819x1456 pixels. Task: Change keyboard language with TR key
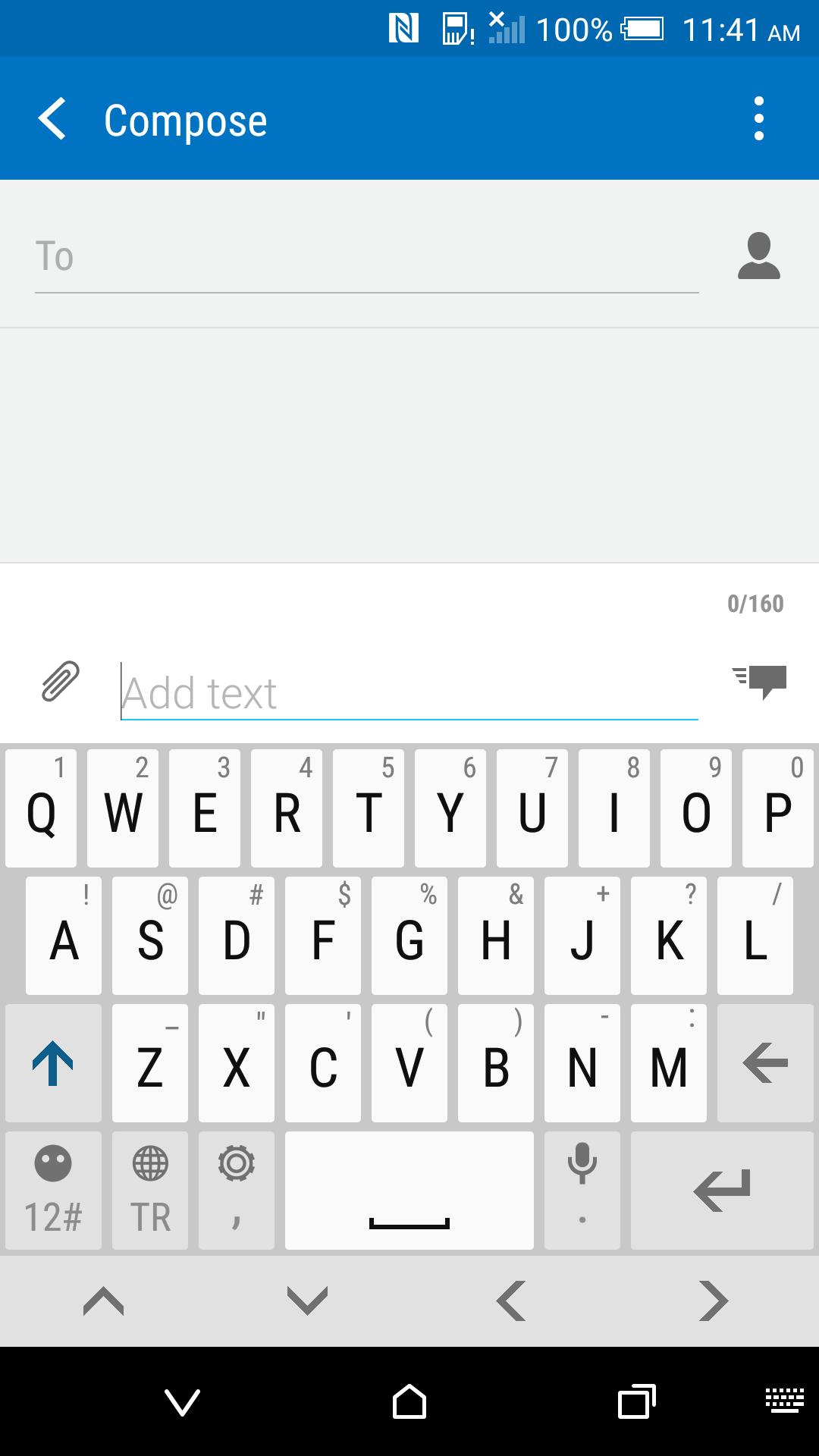tap(150, 1191)
